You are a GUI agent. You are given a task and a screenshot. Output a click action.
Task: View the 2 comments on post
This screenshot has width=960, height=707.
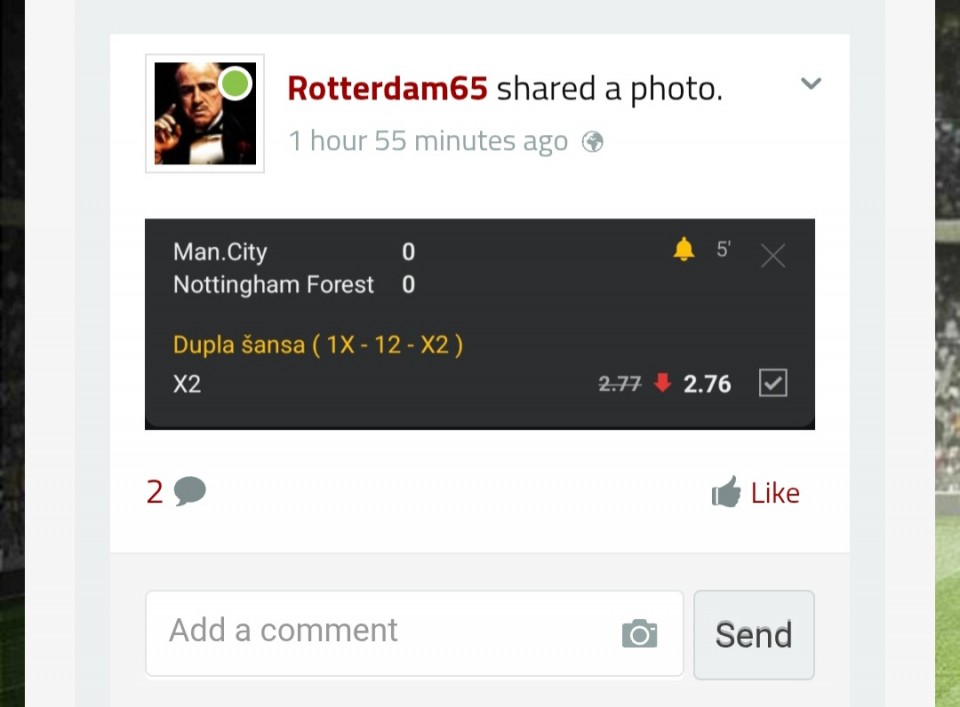(176, 492)
